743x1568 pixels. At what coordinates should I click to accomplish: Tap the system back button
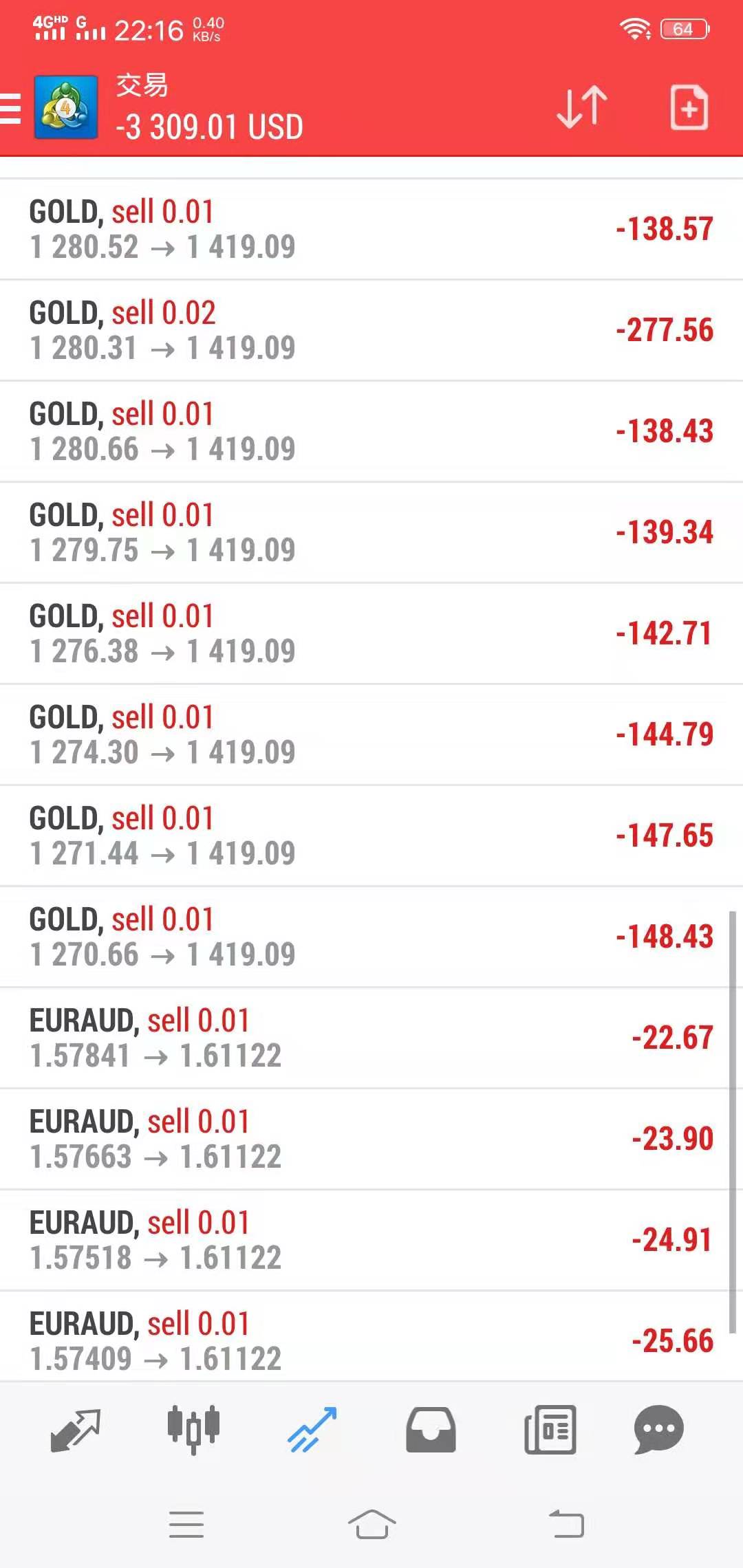566,1525
